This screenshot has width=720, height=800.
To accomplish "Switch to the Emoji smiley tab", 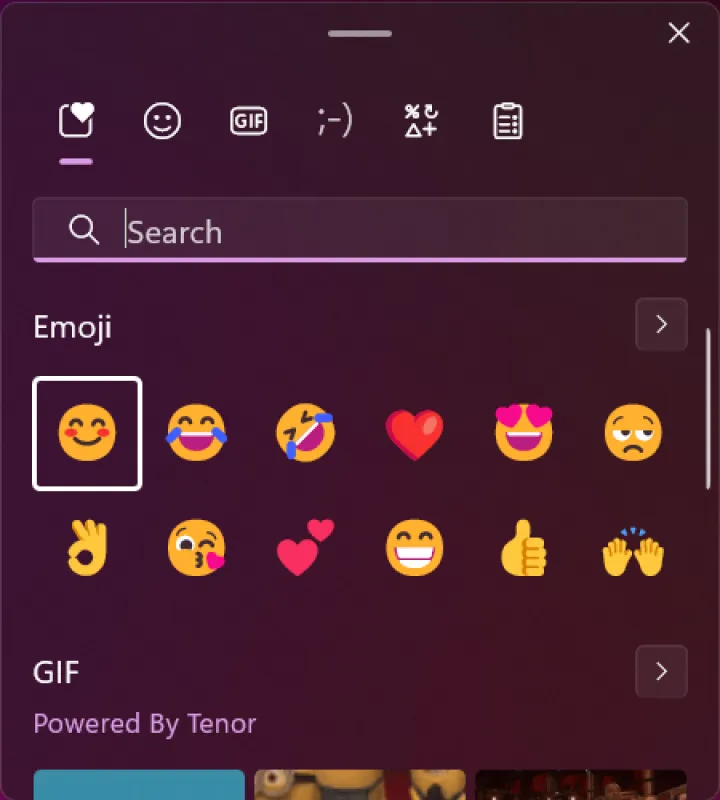I will [x=162, y=122].
